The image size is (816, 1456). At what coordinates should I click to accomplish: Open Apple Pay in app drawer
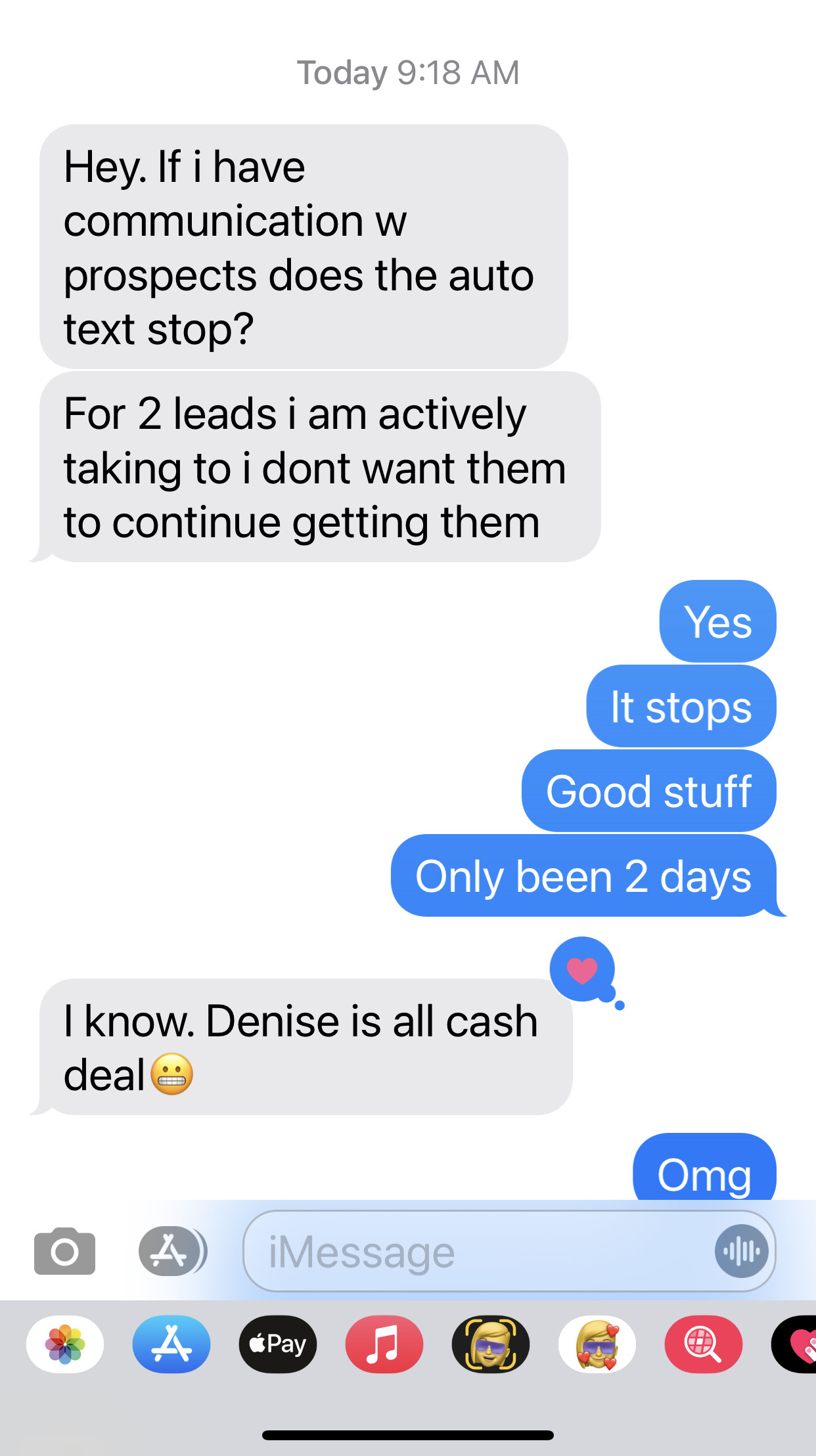coord(278,1344)
